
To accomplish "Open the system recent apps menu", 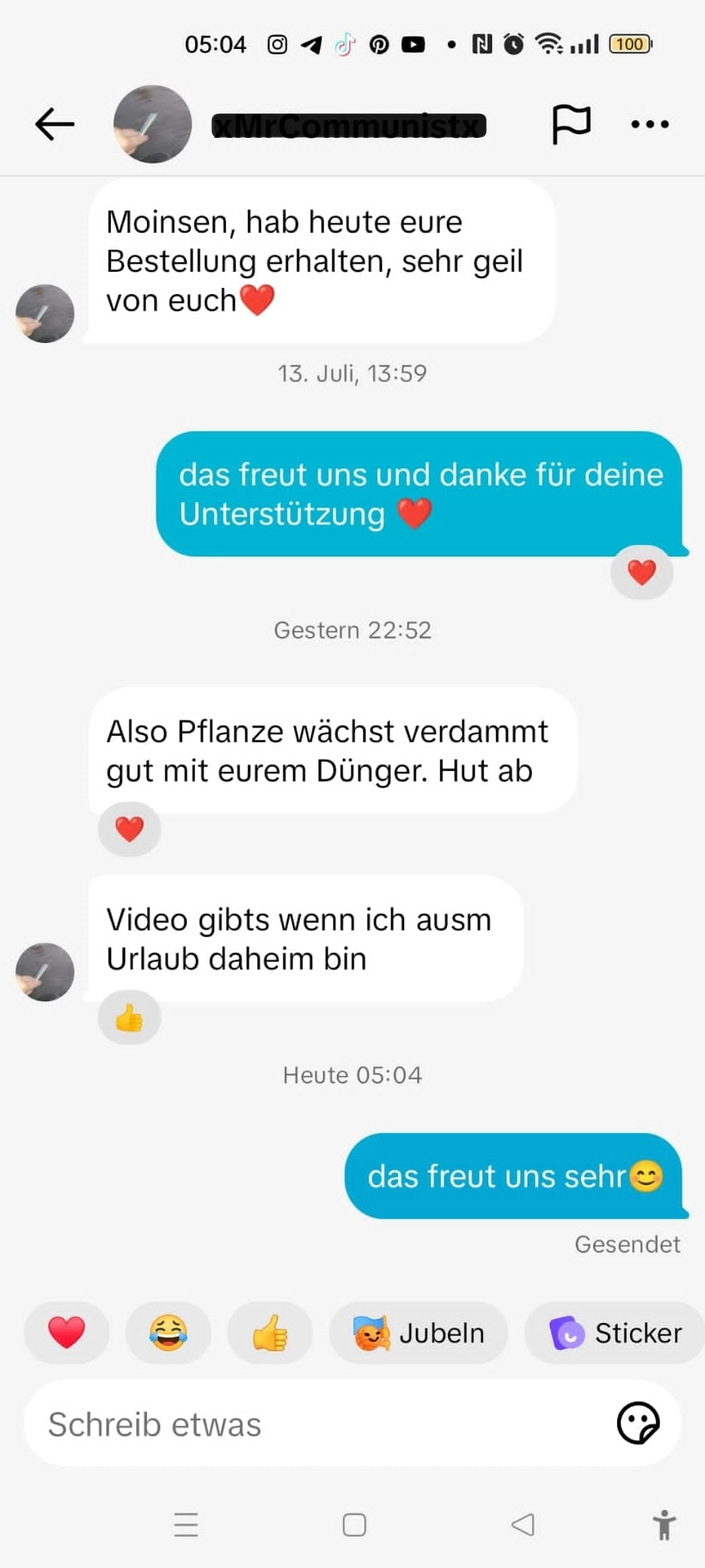I will click(186, 1524).
